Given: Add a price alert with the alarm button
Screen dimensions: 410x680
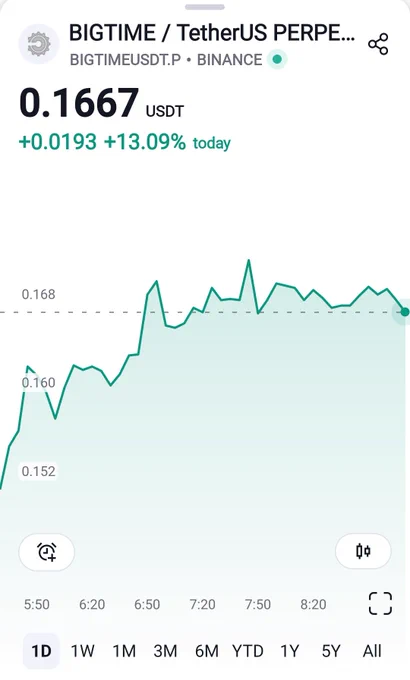Looking at the screenshot, I should point(46,552).
